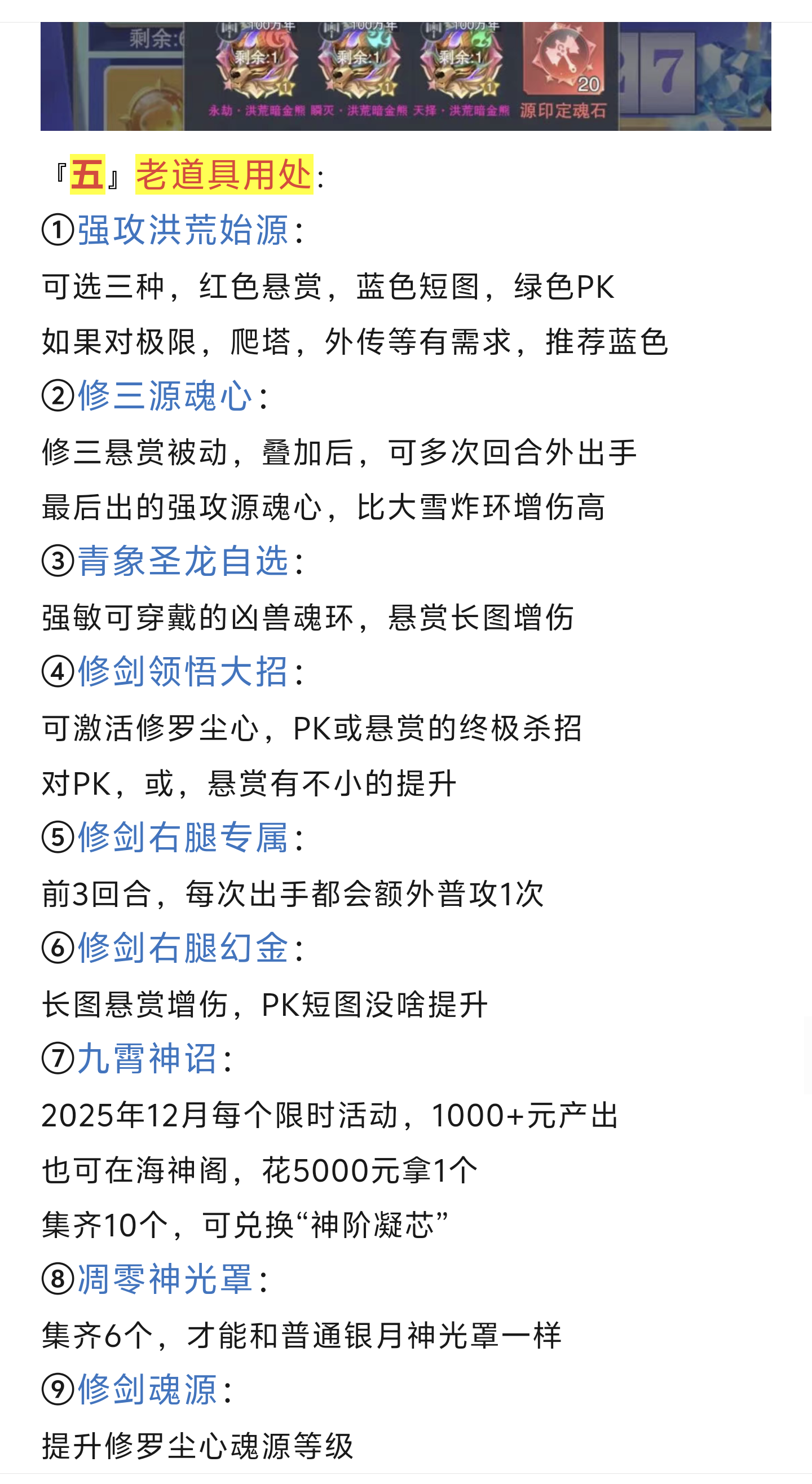The width and height of the screenshot is (812, 1484).
Task: Open the game reward image at top
Action: (405, 76)
